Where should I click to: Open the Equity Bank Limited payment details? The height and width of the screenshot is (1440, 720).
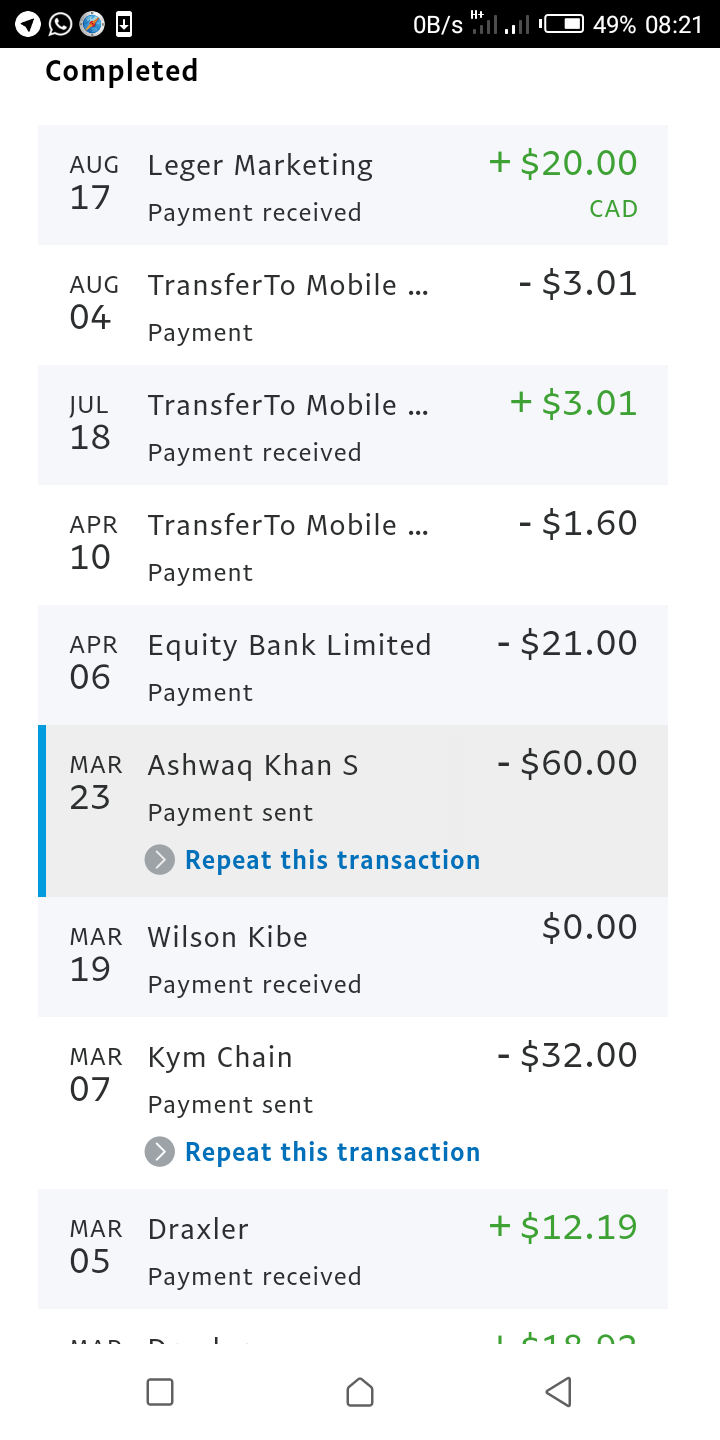352,666
